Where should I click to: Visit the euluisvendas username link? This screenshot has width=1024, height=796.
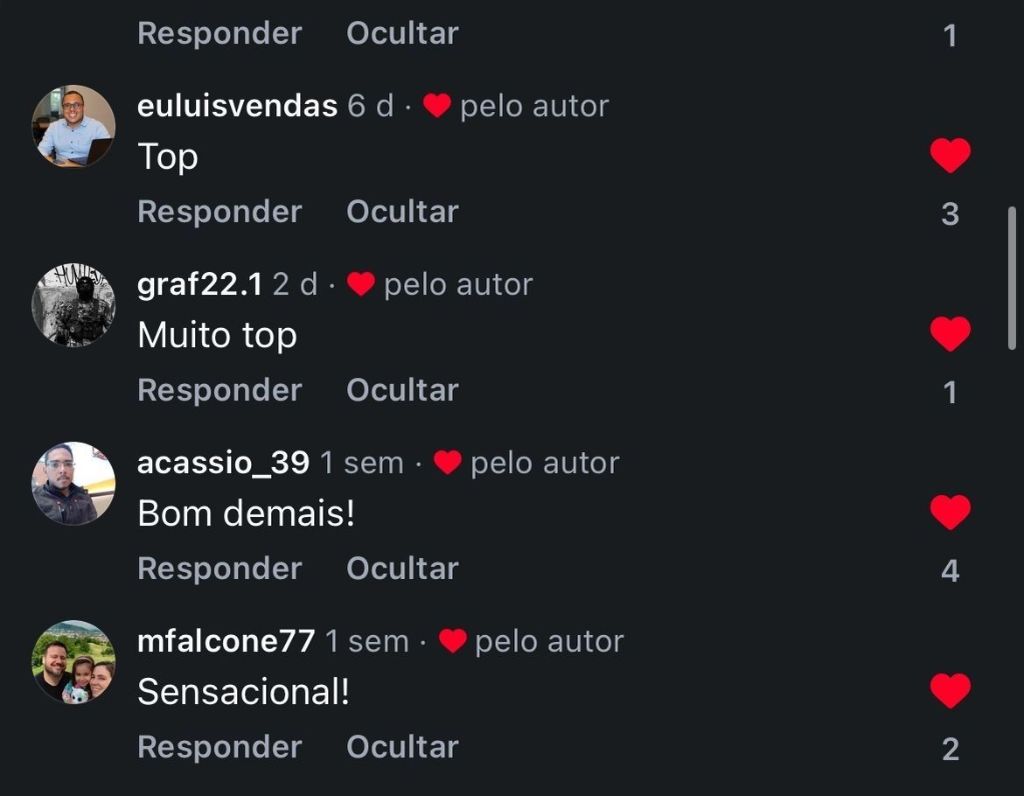(237, 106)
